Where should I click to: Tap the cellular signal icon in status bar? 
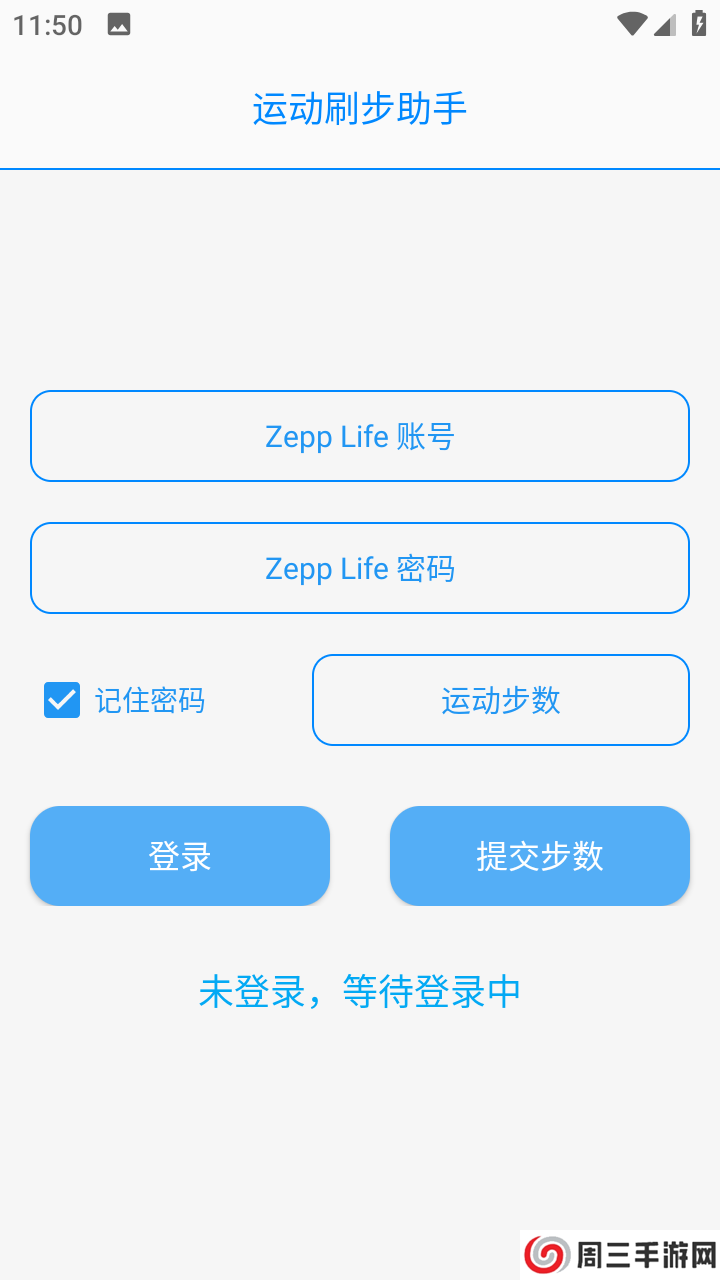click(x=662, y=25)
